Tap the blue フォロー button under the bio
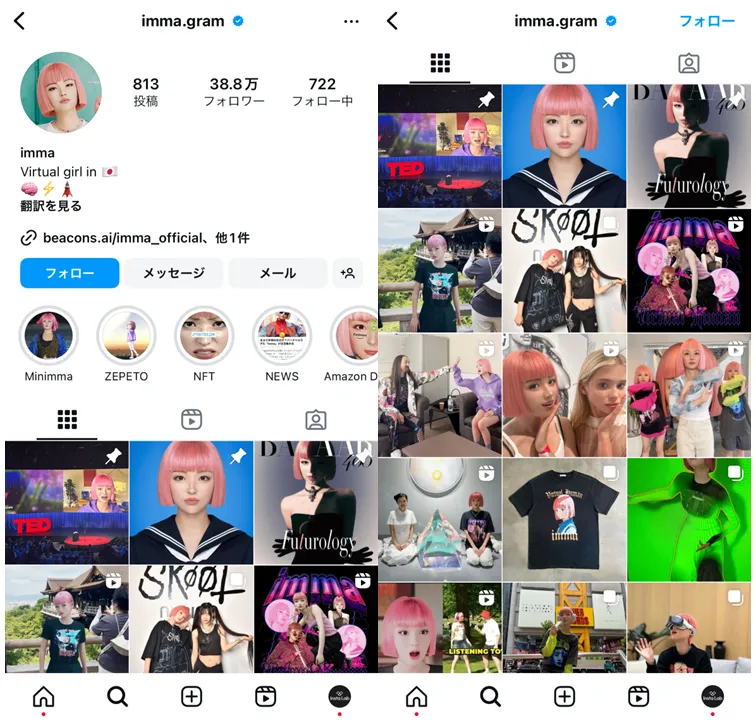Screen dimensions: 756x720 [x=69, y=273]
